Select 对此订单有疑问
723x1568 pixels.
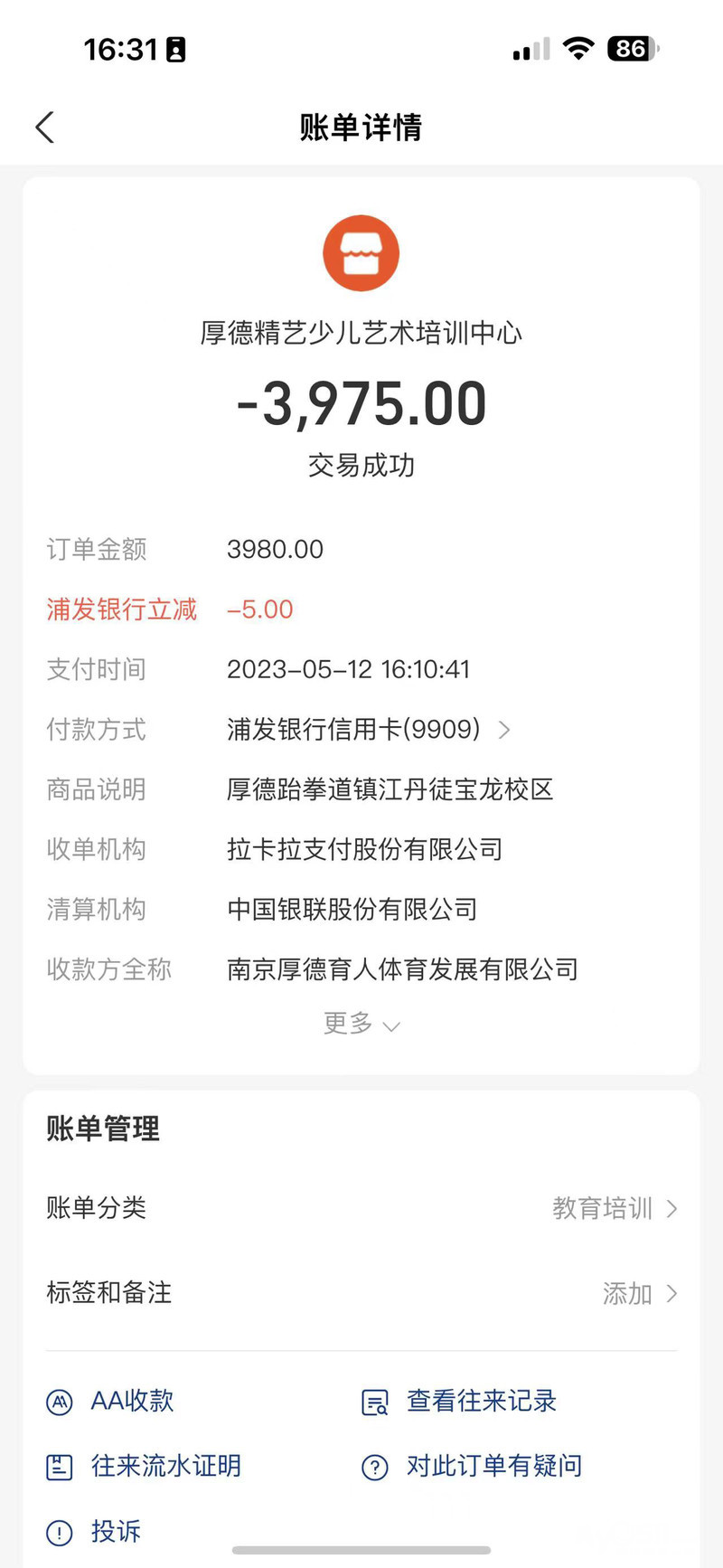(x=472, y=1466)
